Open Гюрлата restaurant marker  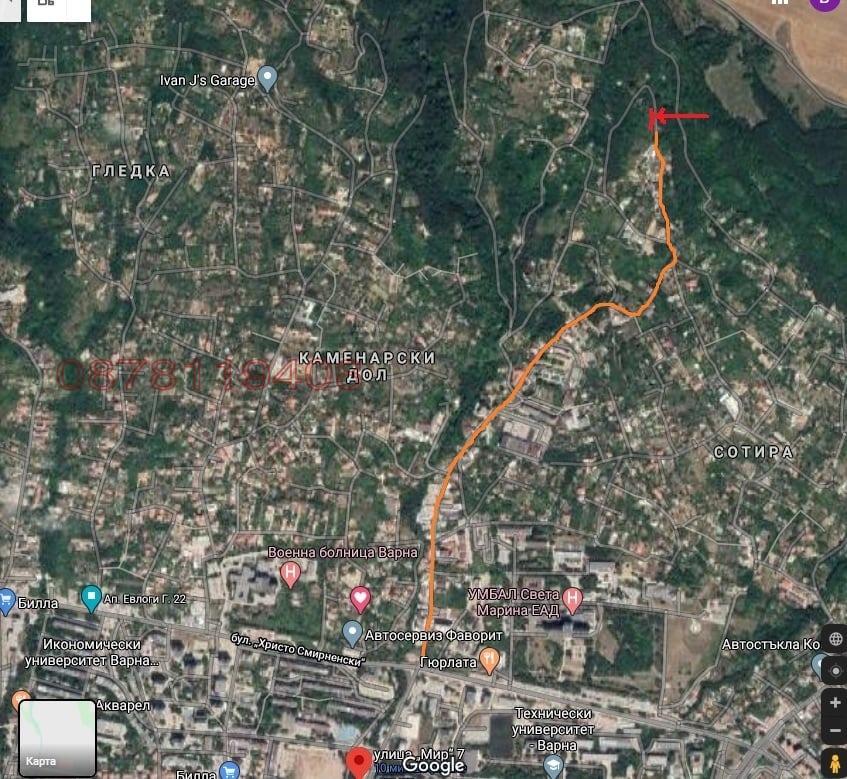489,658
